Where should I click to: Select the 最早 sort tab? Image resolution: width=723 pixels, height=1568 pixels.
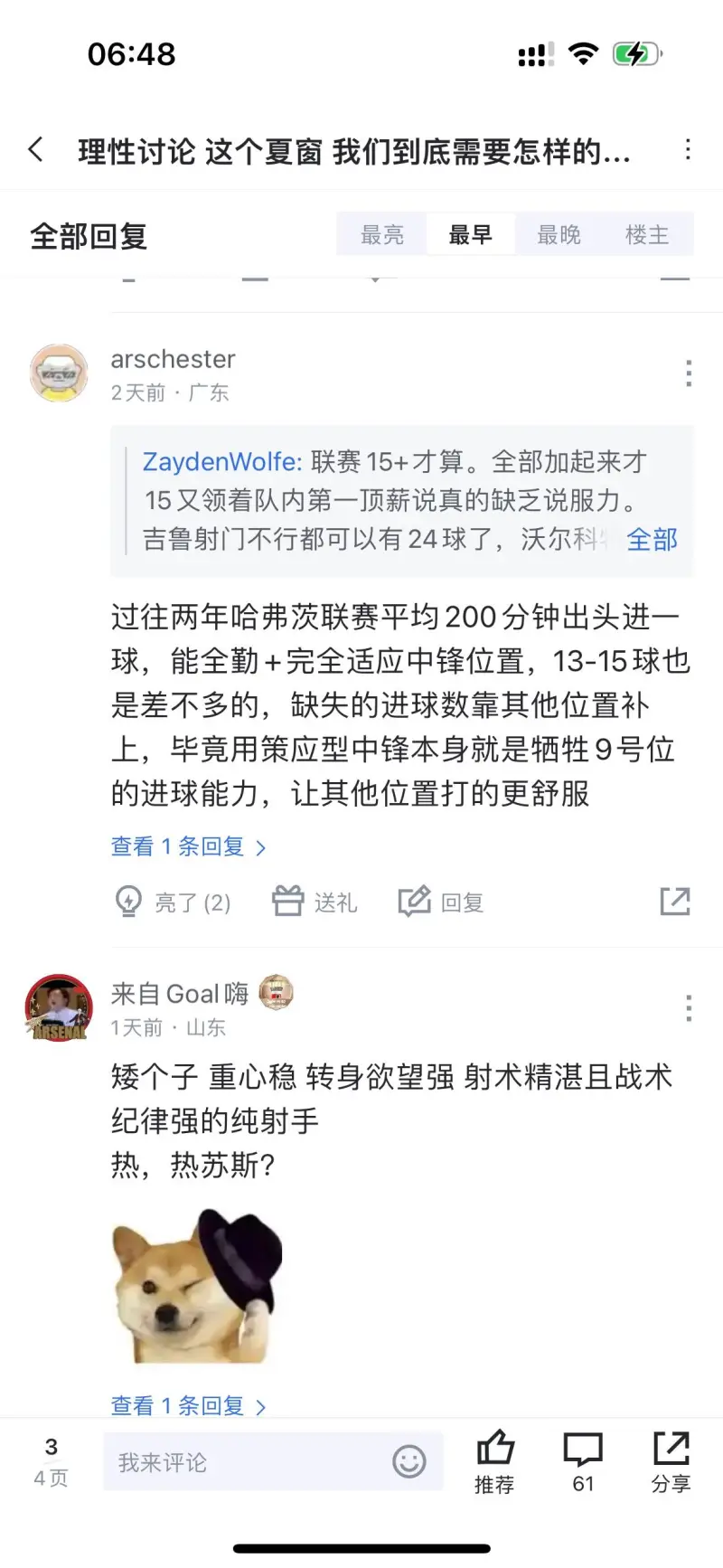click(x=471, y=235)
